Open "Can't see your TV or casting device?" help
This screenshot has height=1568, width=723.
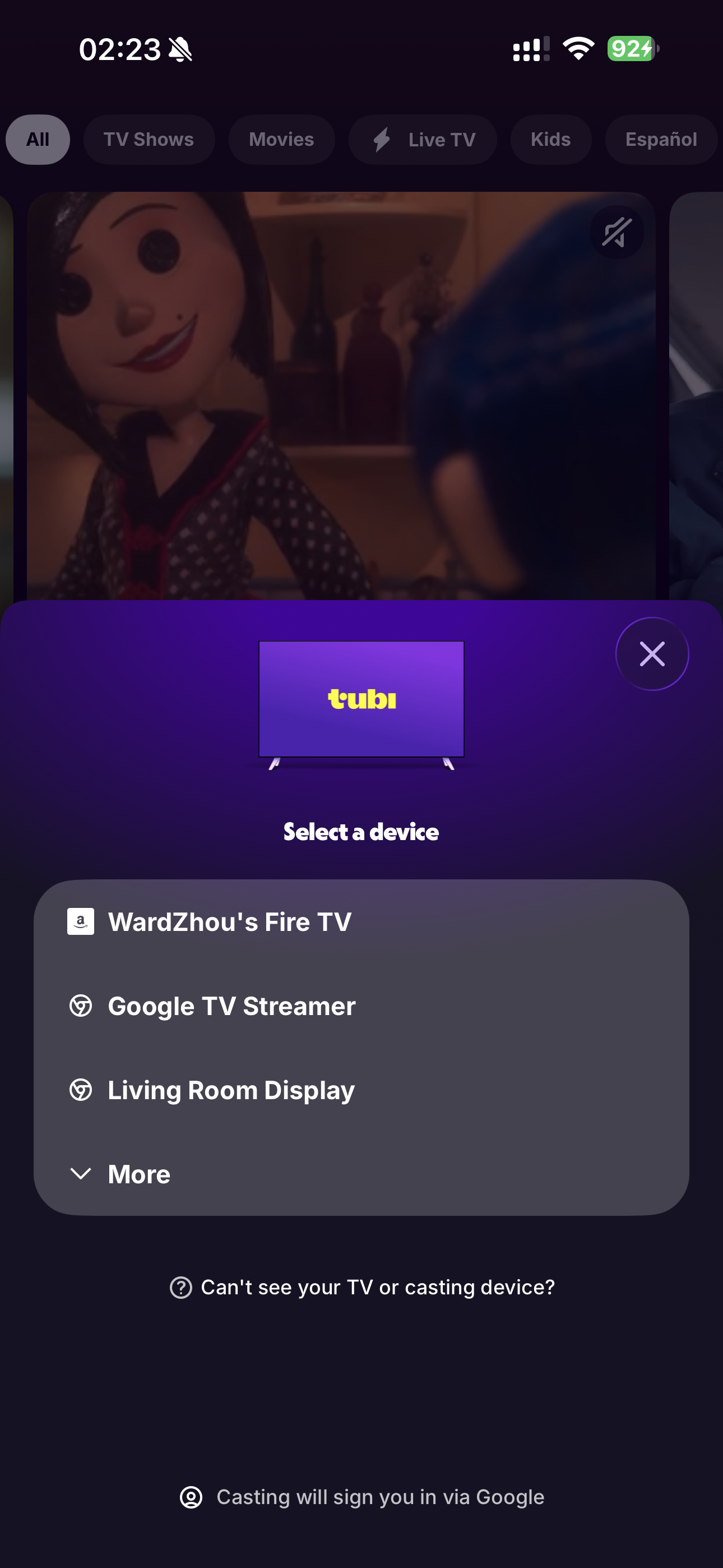[x=362, y=1287]
